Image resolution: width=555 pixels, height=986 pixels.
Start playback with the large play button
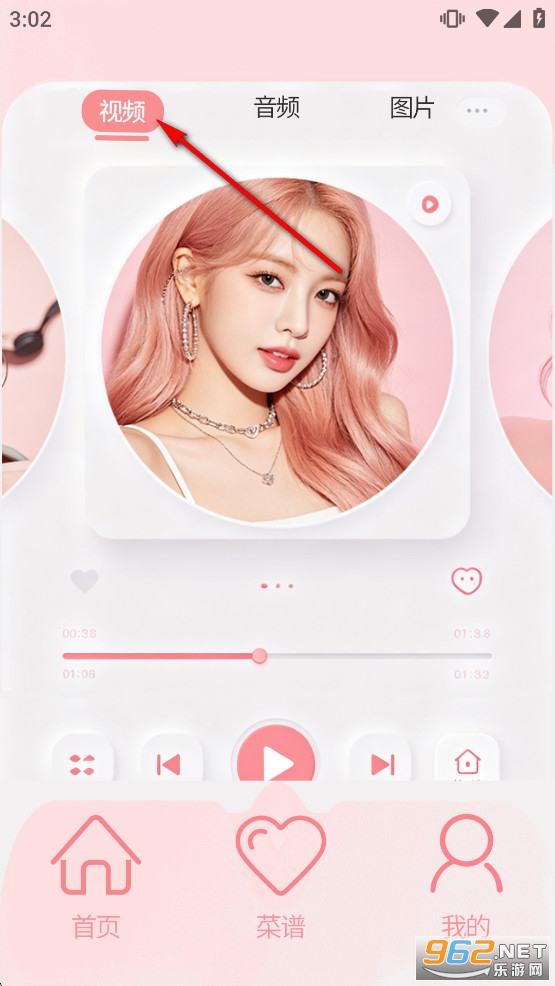tap(276, 763)
